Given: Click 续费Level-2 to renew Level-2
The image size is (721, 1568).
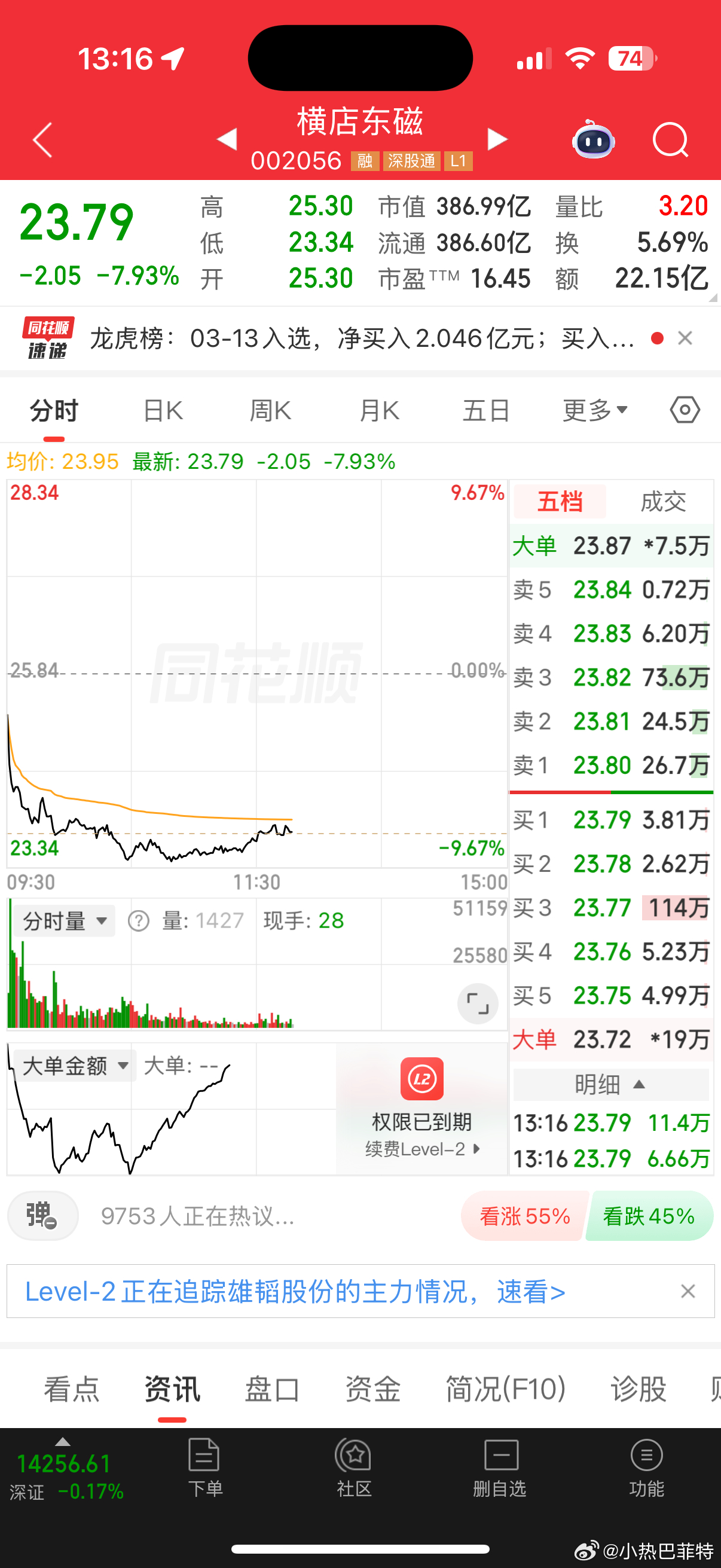Looking at the screenshot, I should (x=421, y=1149).
